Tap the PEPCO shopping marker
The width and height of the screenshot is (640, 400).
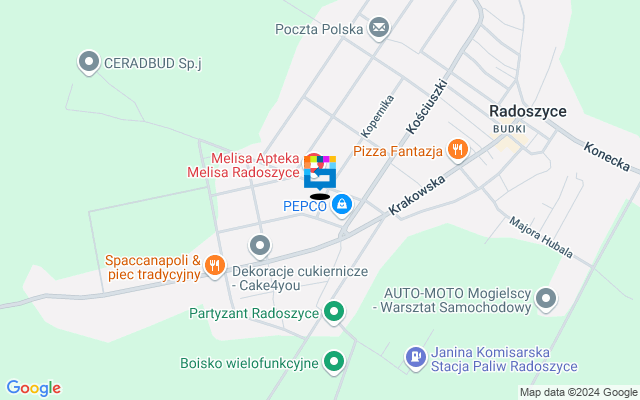pyautogui.click(x=343, y=204)
